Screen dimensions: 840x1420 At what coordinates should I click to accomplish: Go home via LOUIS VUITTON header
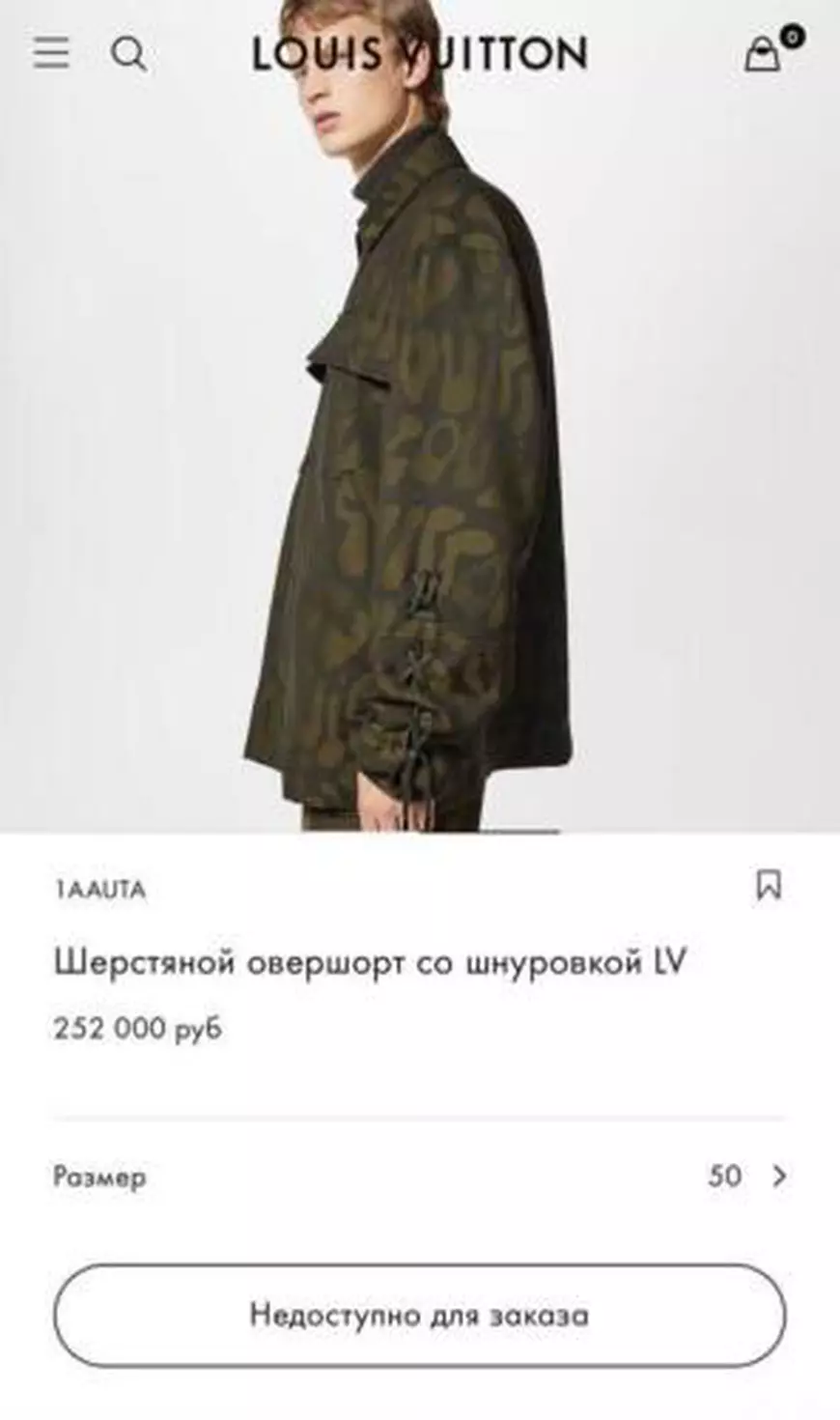pos(419,55)
